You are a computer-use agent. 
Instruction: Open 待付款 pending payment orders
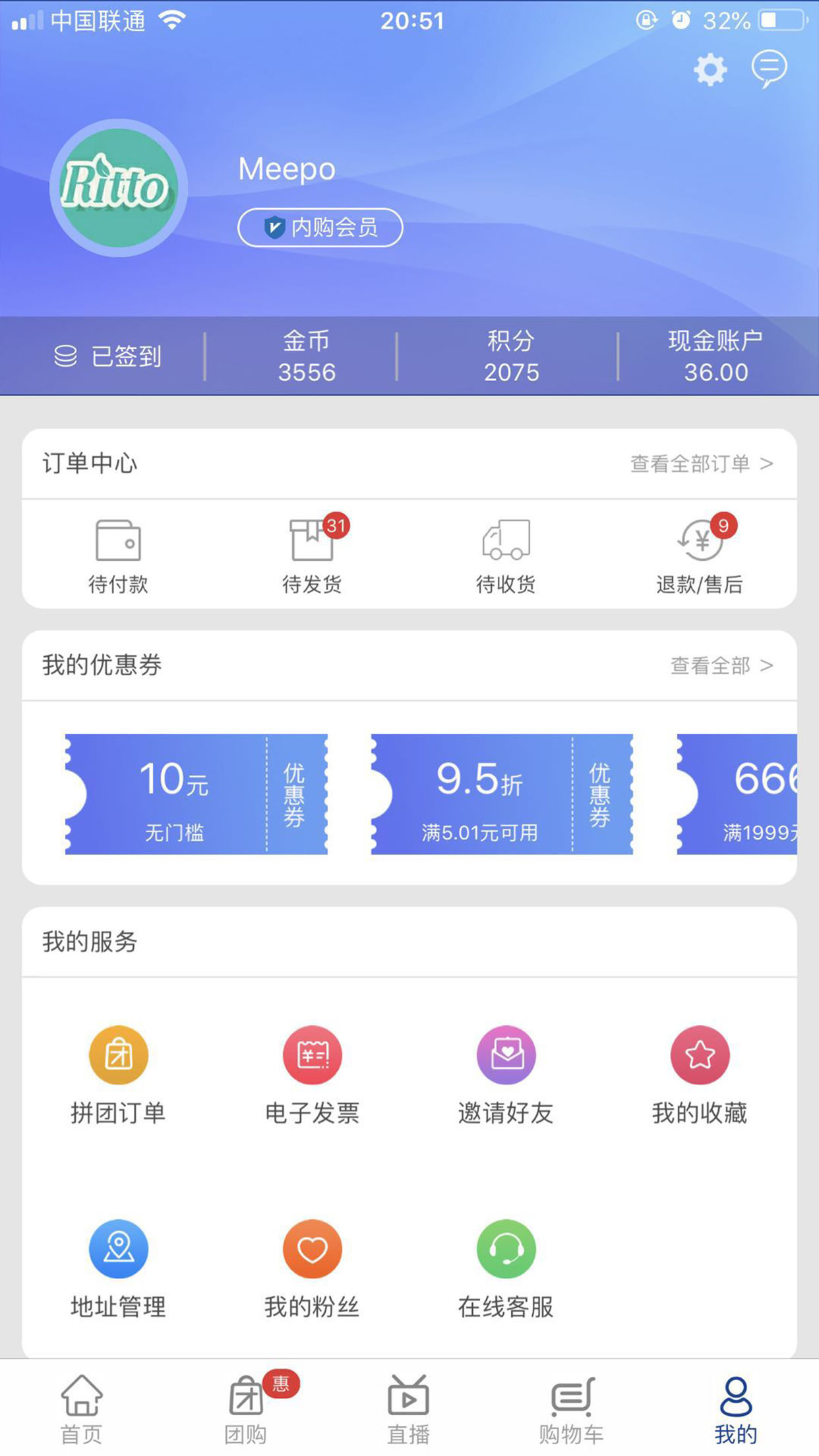(x=119, y=556)
